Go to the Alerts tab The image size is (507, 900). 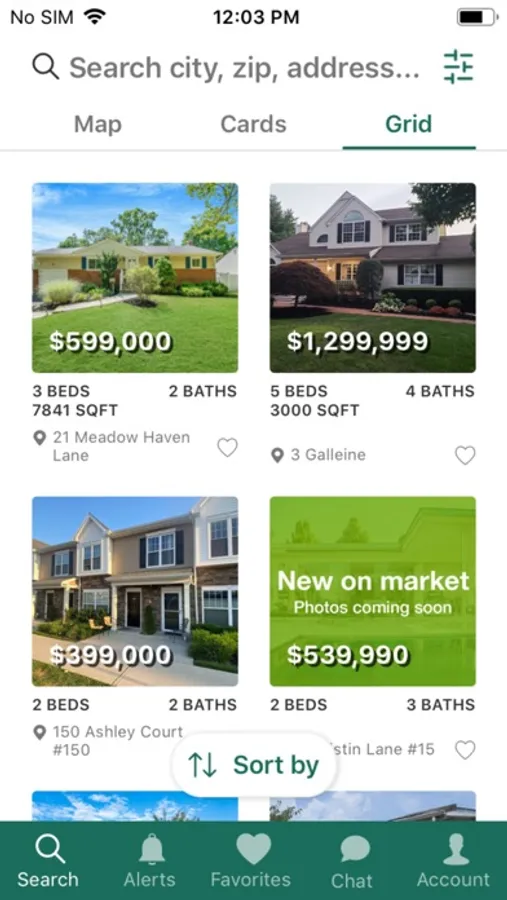pyautogui.click(x=150, y=861)
